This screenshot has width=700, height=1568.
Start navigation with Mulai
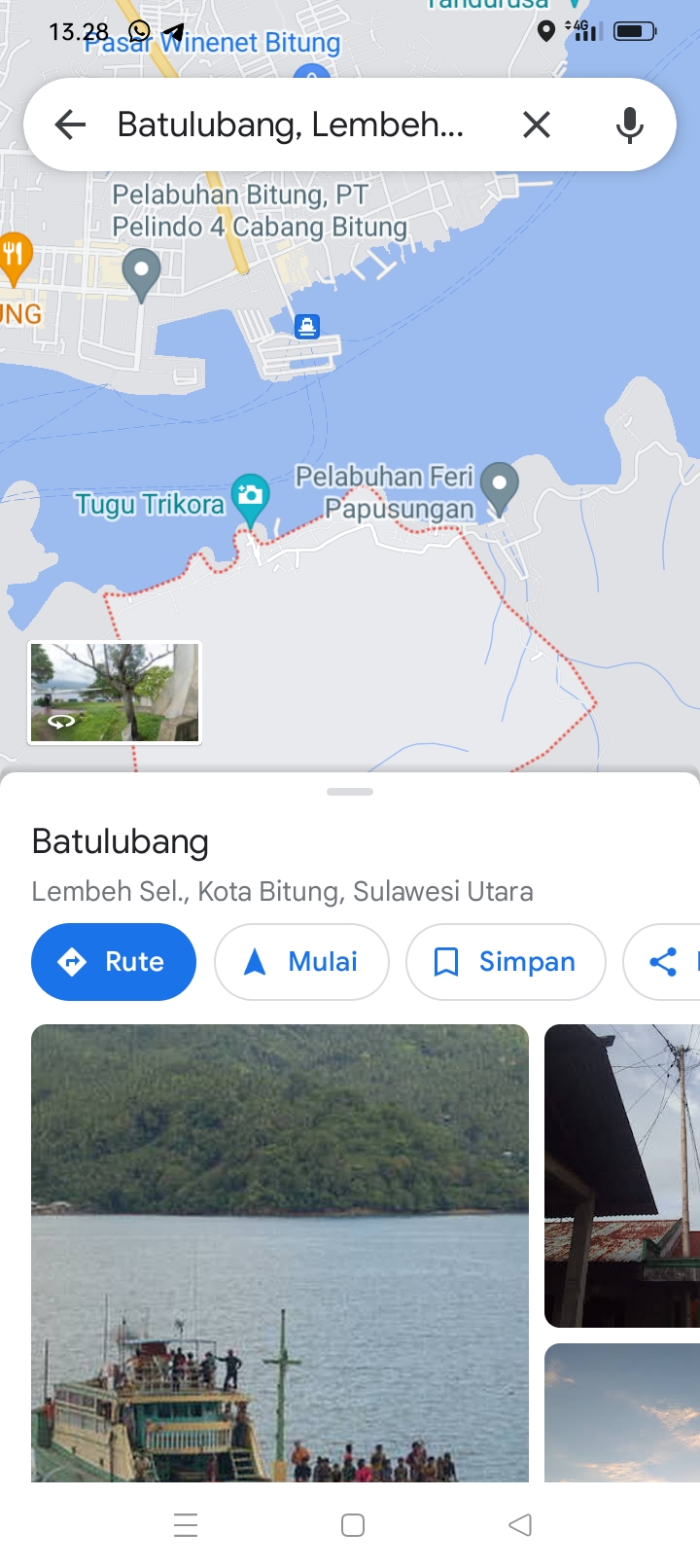(301, 962)
